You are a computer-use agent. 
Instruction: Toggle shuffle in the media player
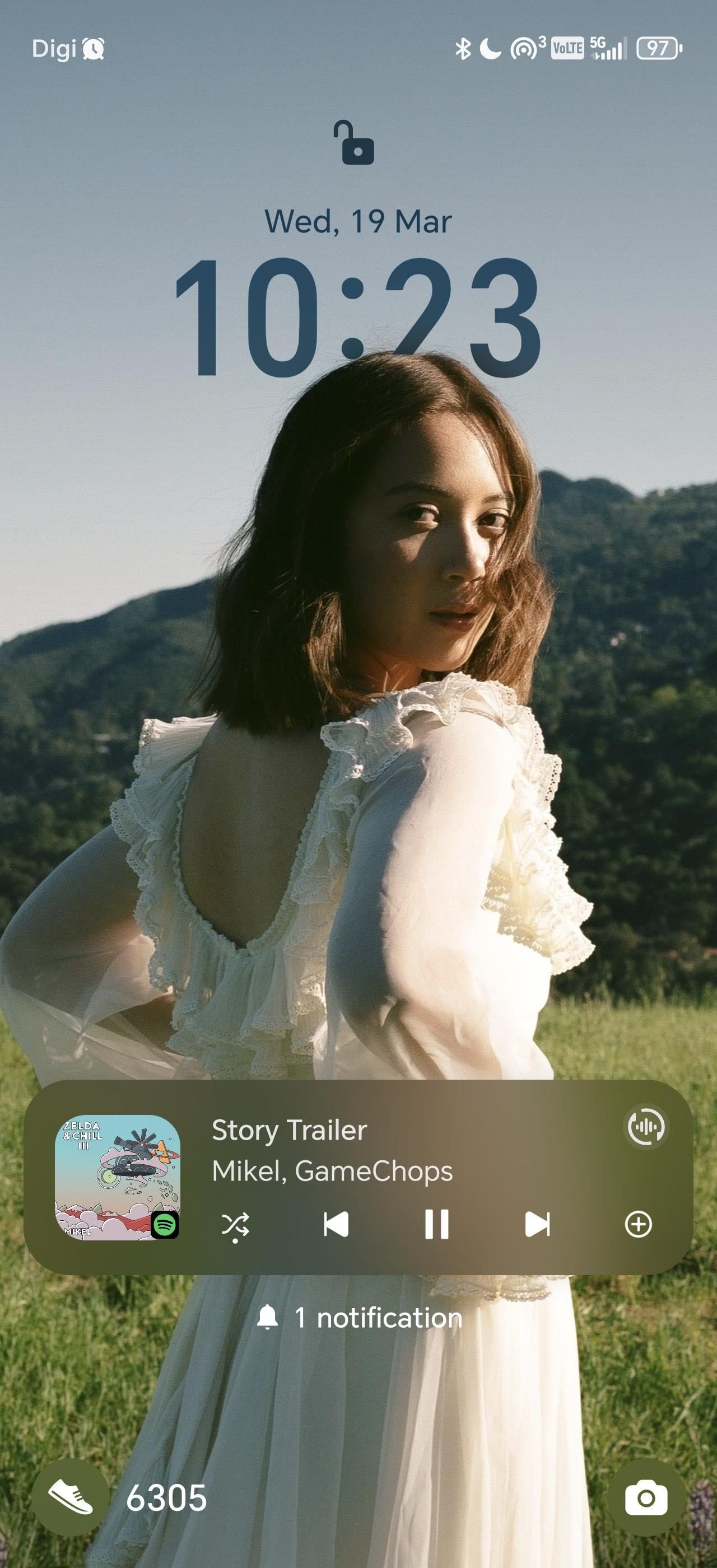pyautogui.click(x=235, y=1226)
